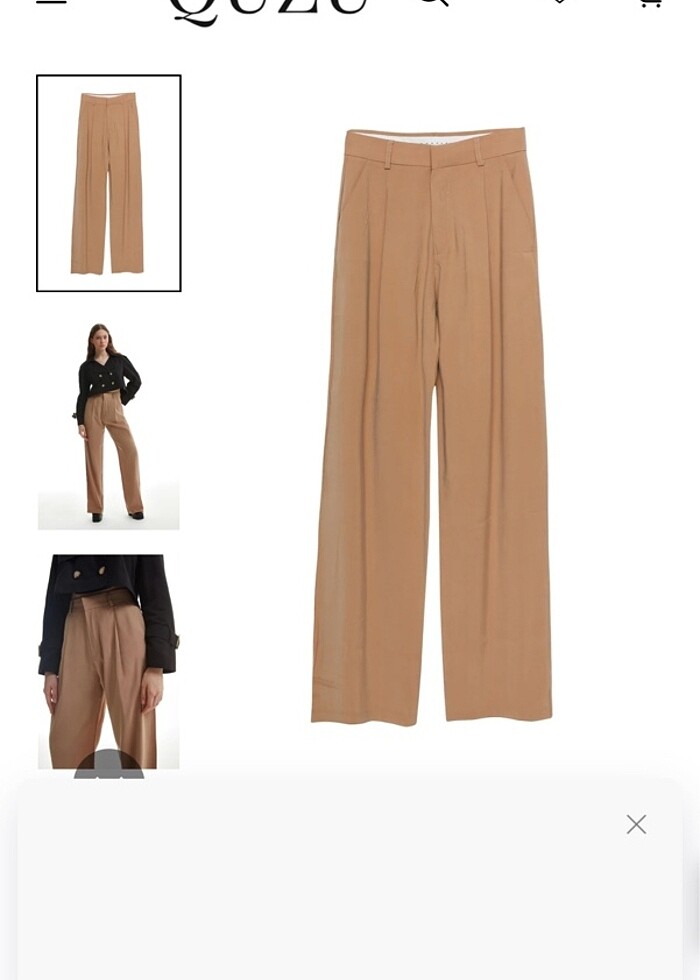Screen dimensions: 700x980
Task: Show the full-body model photo thumbnail
Action: (x=109, y=423)
